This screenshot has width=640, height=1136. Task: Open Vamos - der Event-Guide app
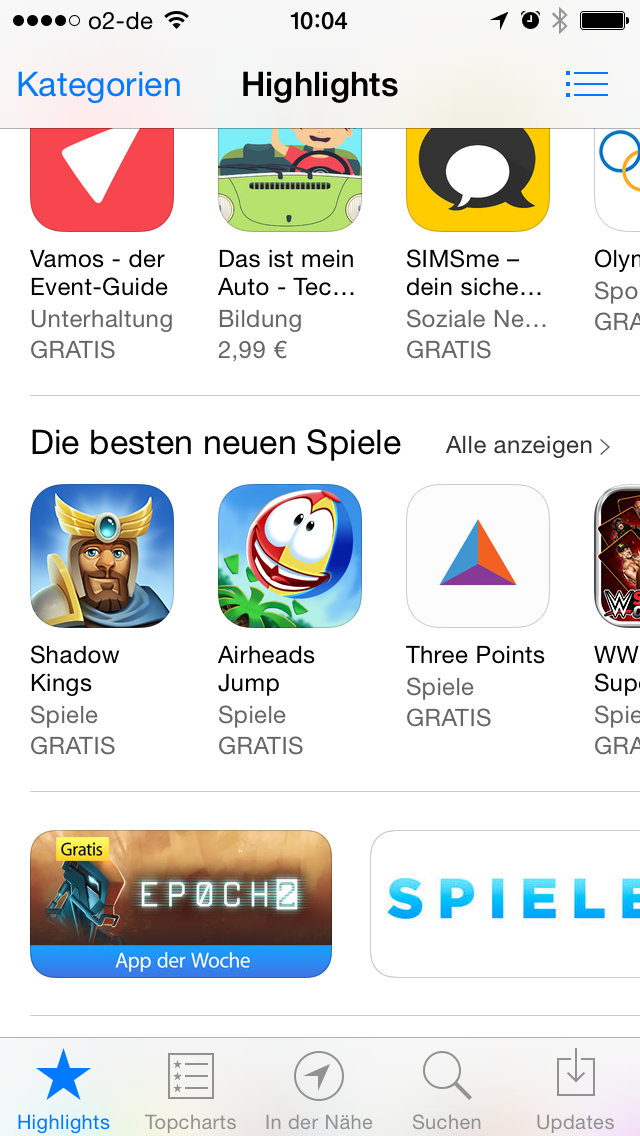[102, 180]
